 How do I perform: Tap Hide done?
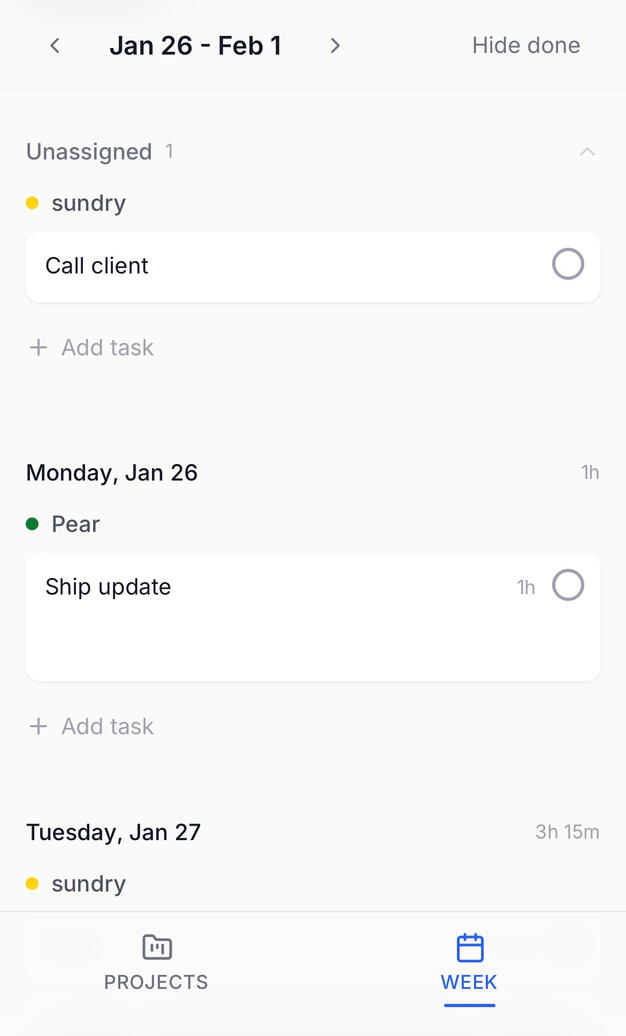tap(525, 45)
